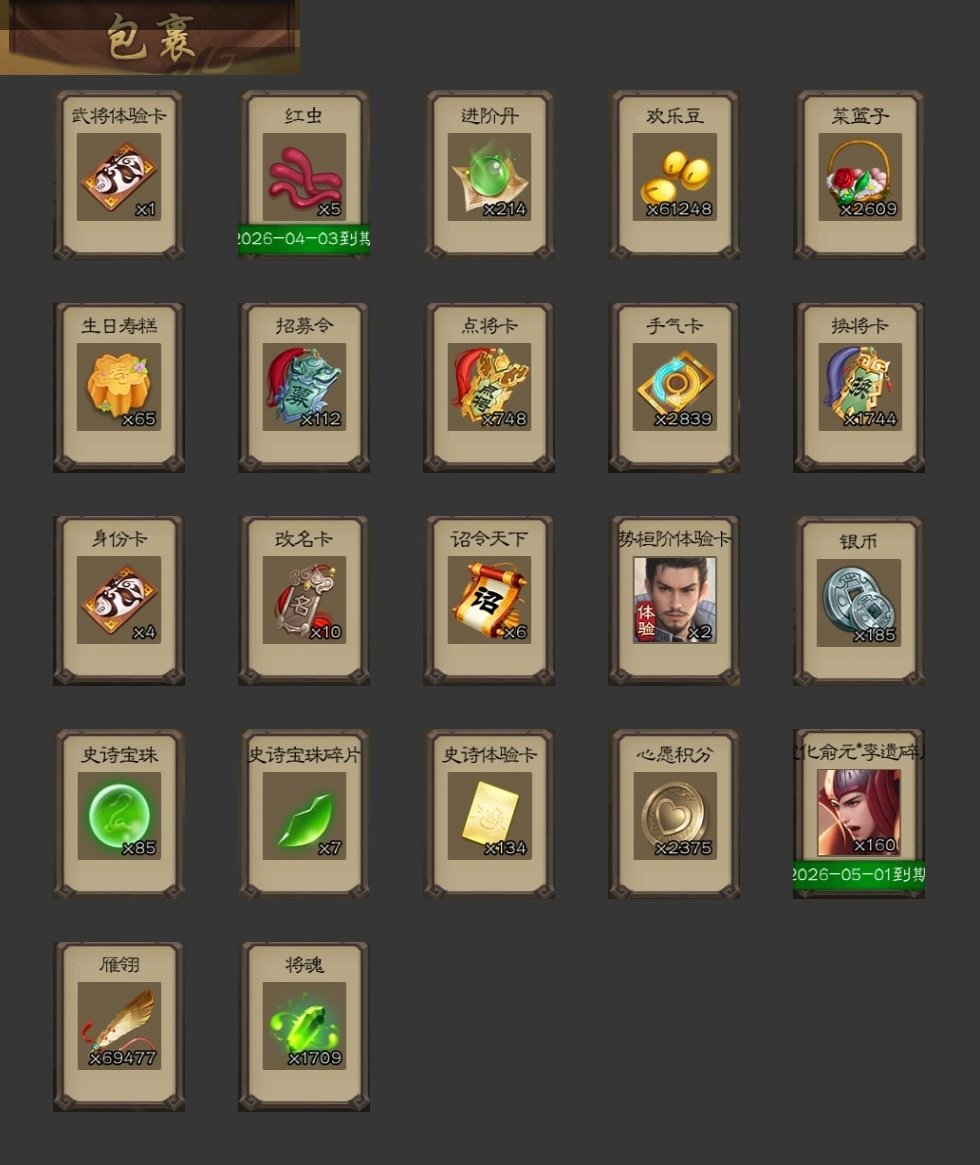Open the 武将体验卡 item card
This screenshot has height=1165, width=980.
coord(119,177)
